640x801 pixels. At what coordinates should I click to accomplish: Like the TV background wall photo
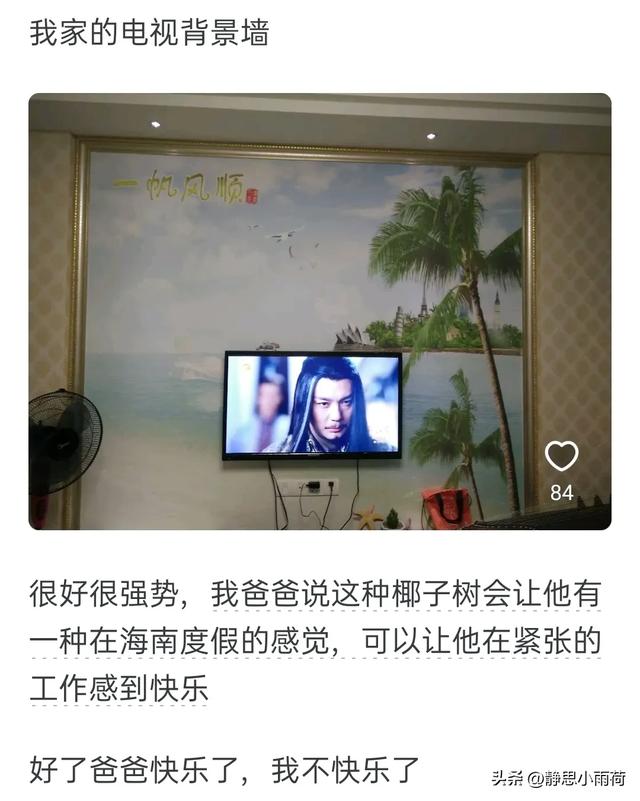coord(561,457)
